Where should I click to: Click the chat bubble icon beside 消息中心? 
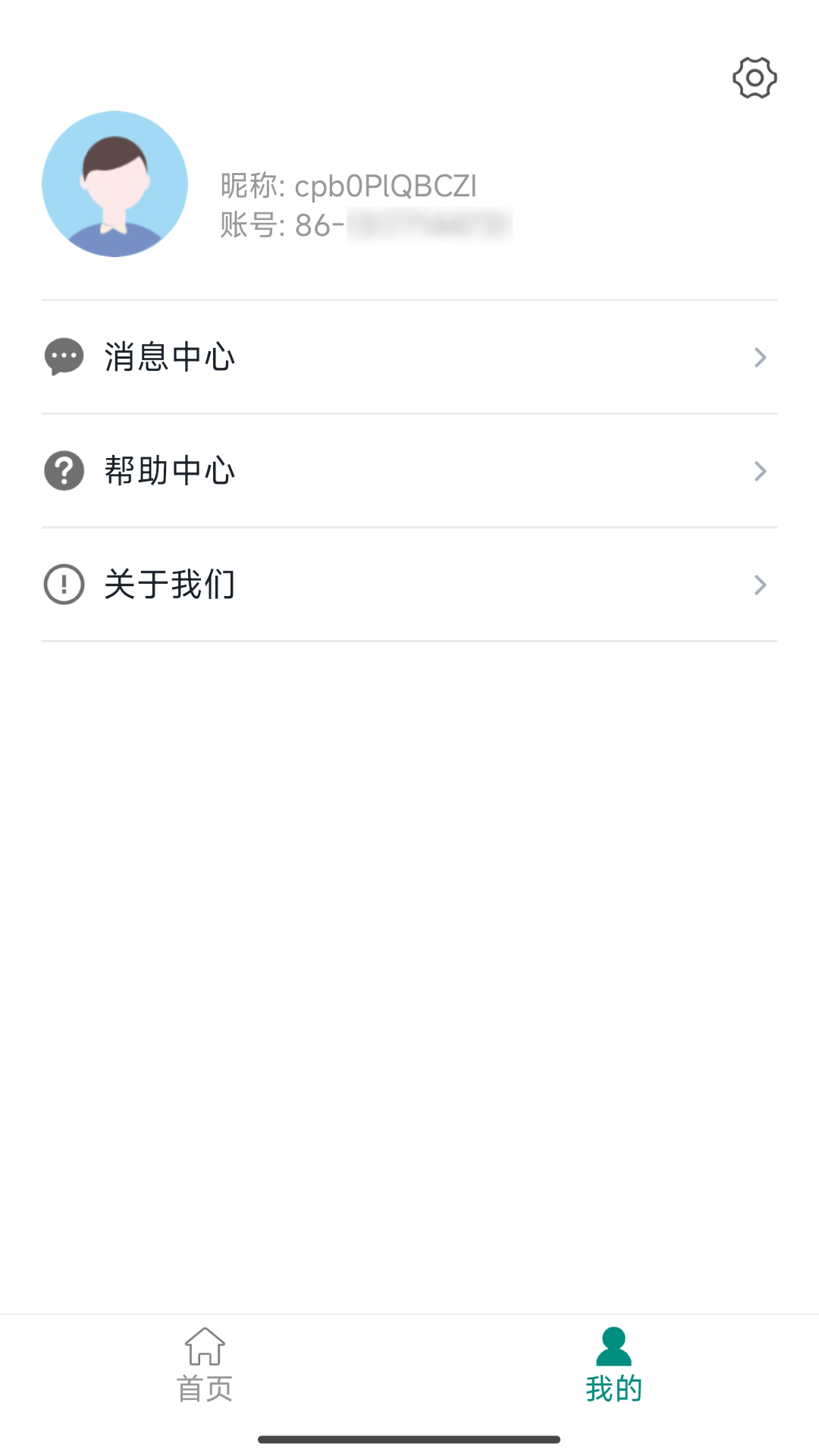(x=64, y=356)
